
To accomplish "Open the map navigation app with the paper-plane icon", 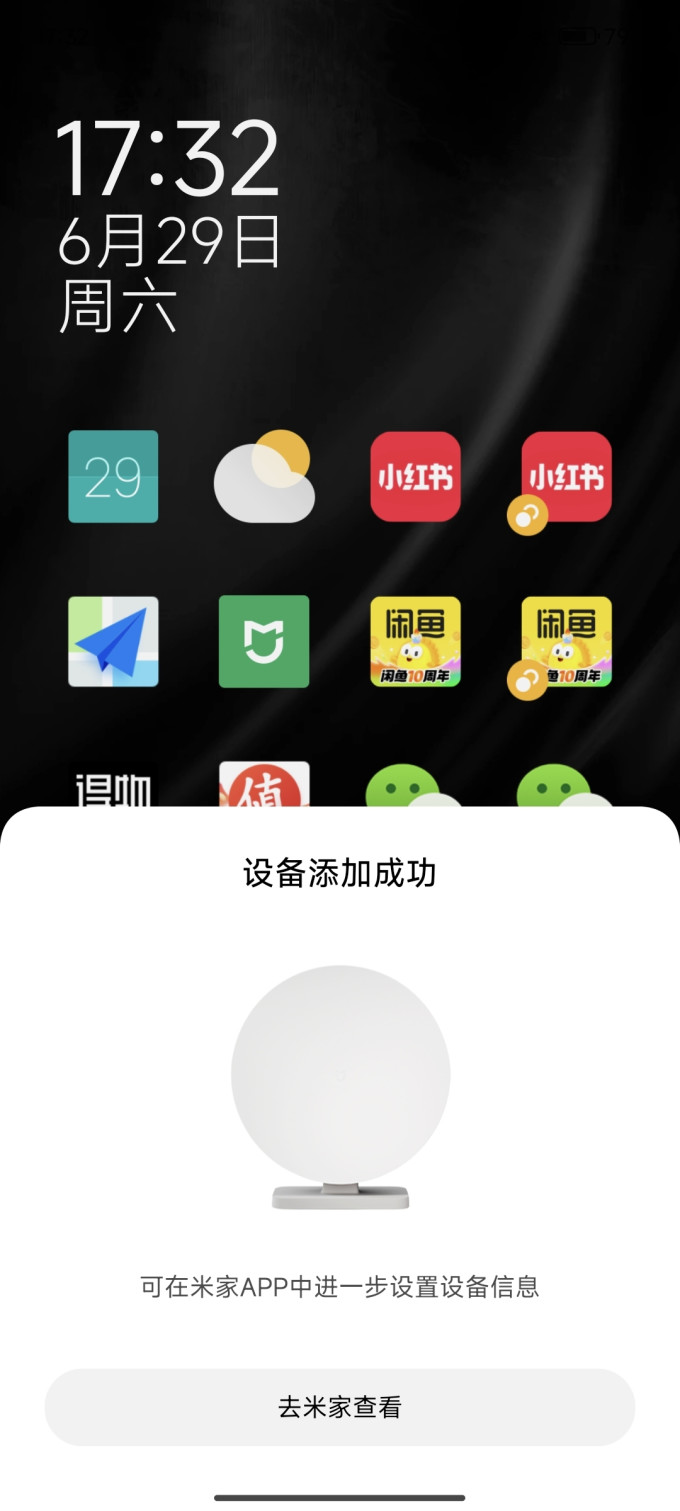I will (113, 642).
